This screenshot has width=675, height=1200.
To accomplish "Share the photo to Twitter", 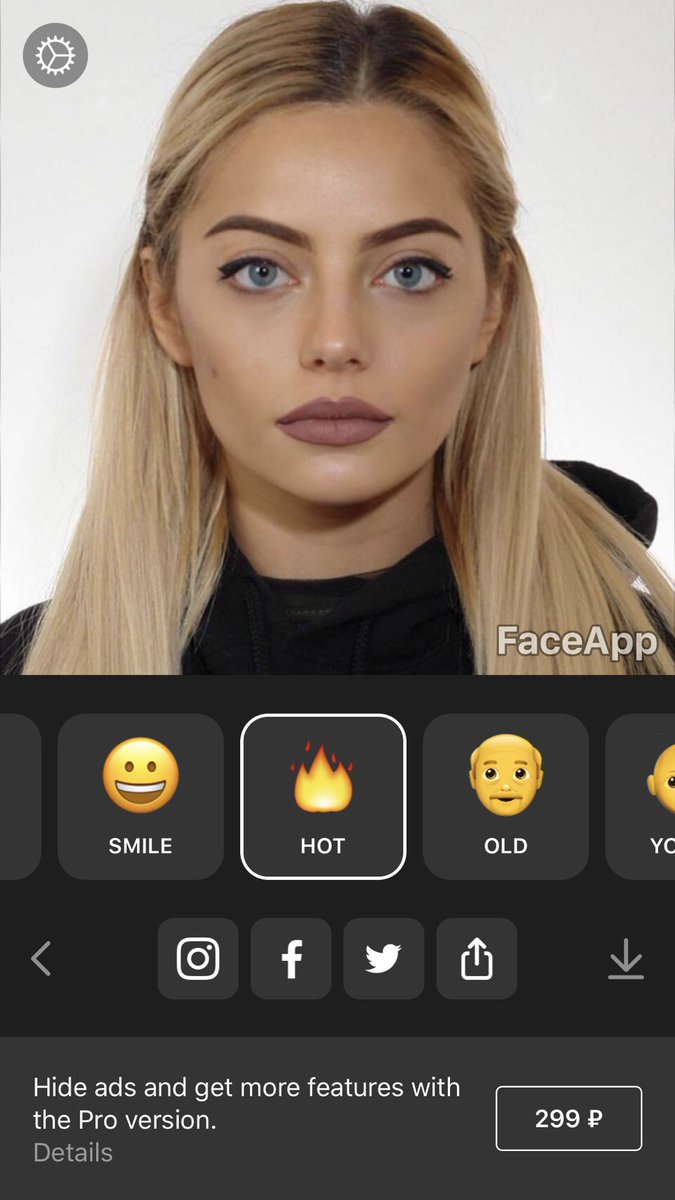I will tap(383, 959).
